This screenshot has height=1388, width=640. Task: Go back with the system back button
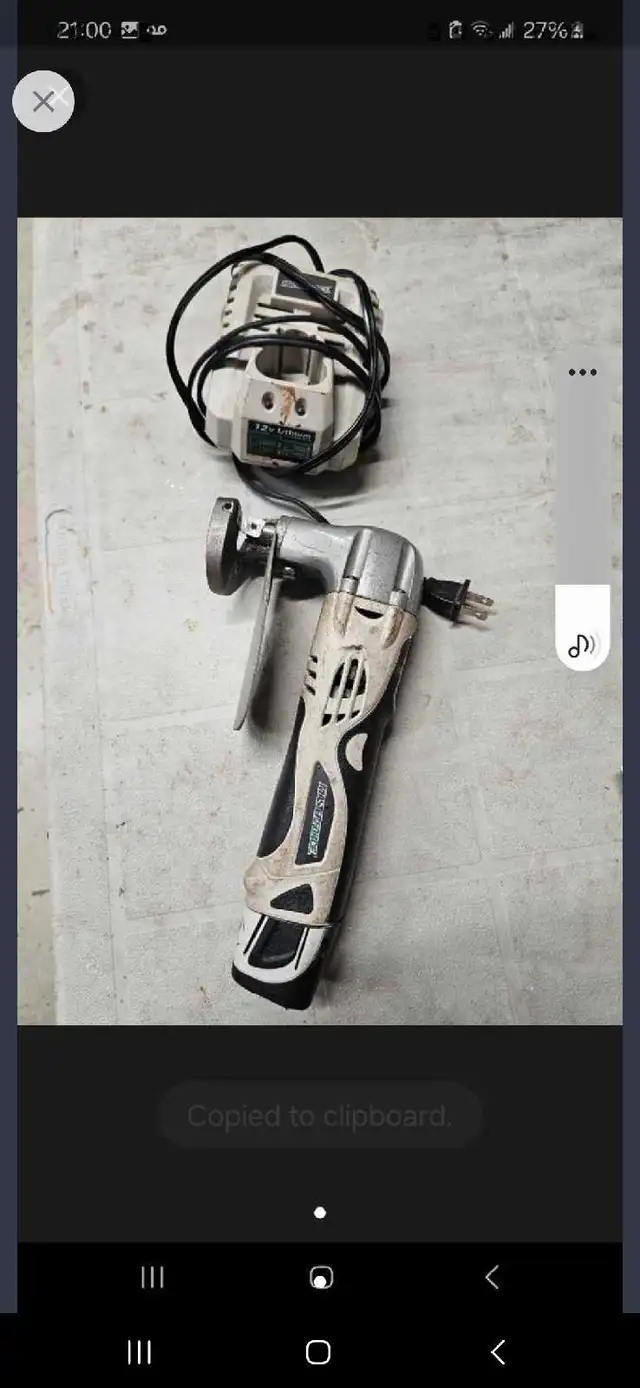point(497,1352)
